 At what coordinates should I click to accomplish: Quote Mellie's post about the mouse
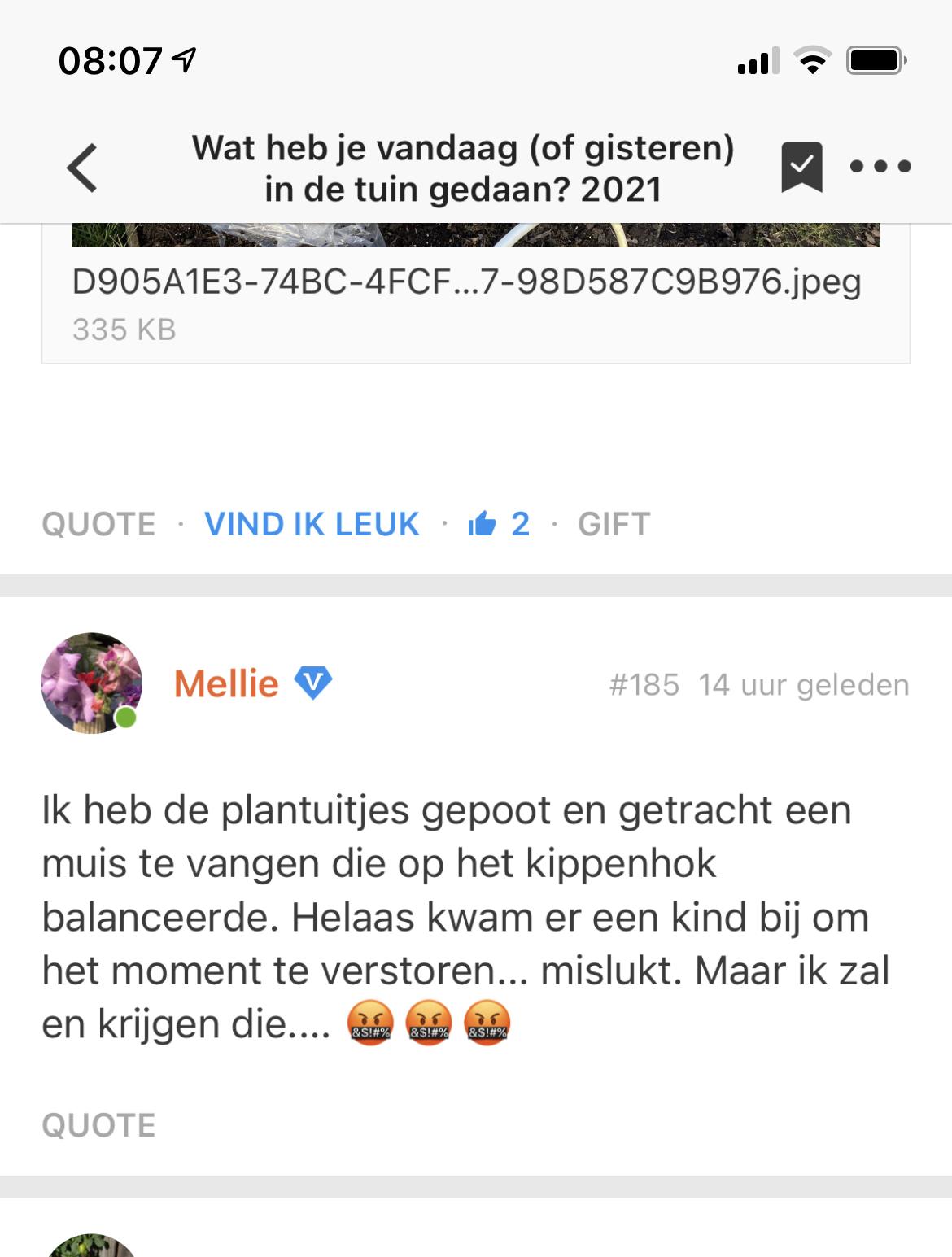(x=98, y=1125)
